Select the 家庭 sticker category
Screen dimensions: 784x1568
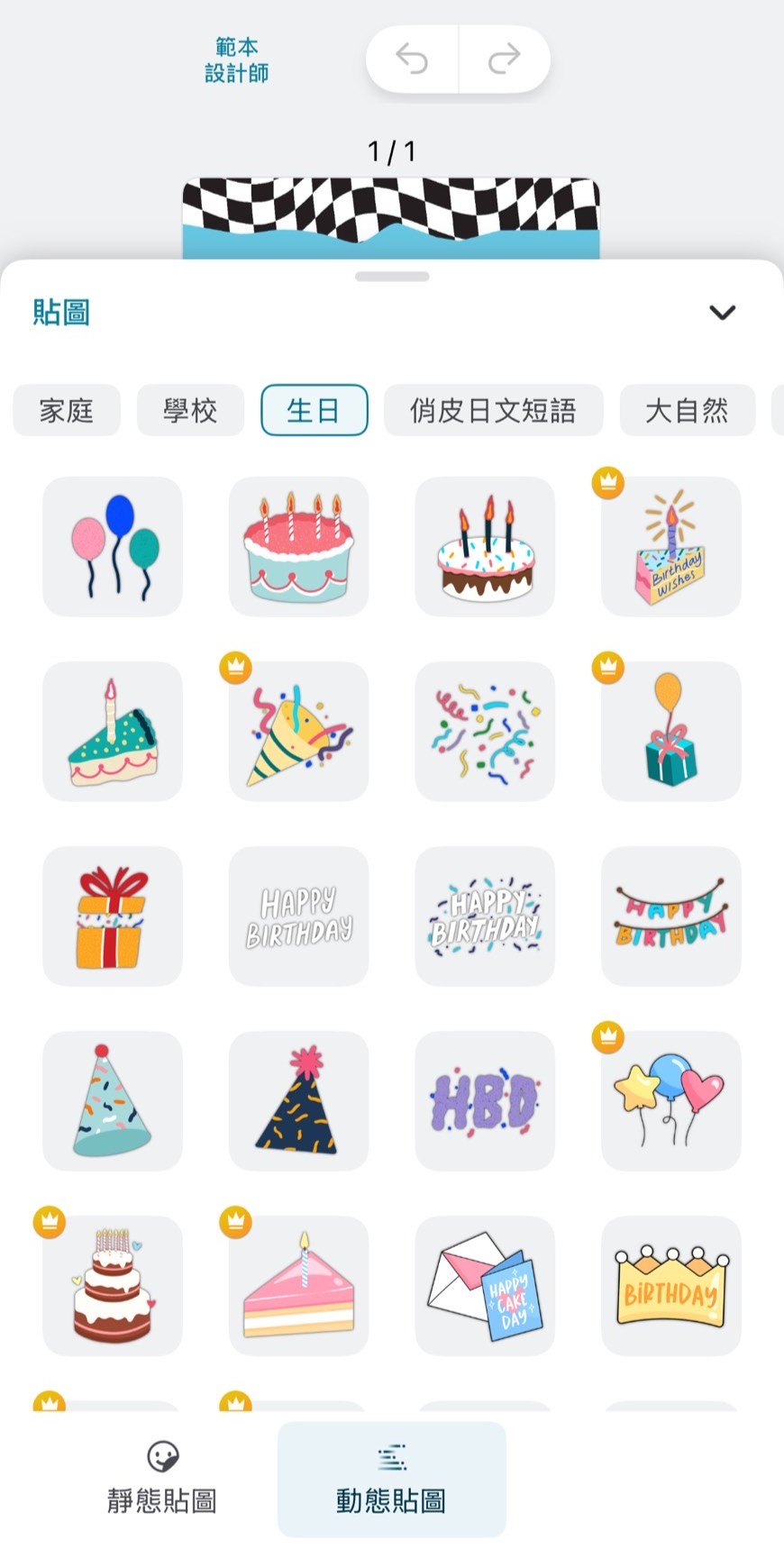66,410
